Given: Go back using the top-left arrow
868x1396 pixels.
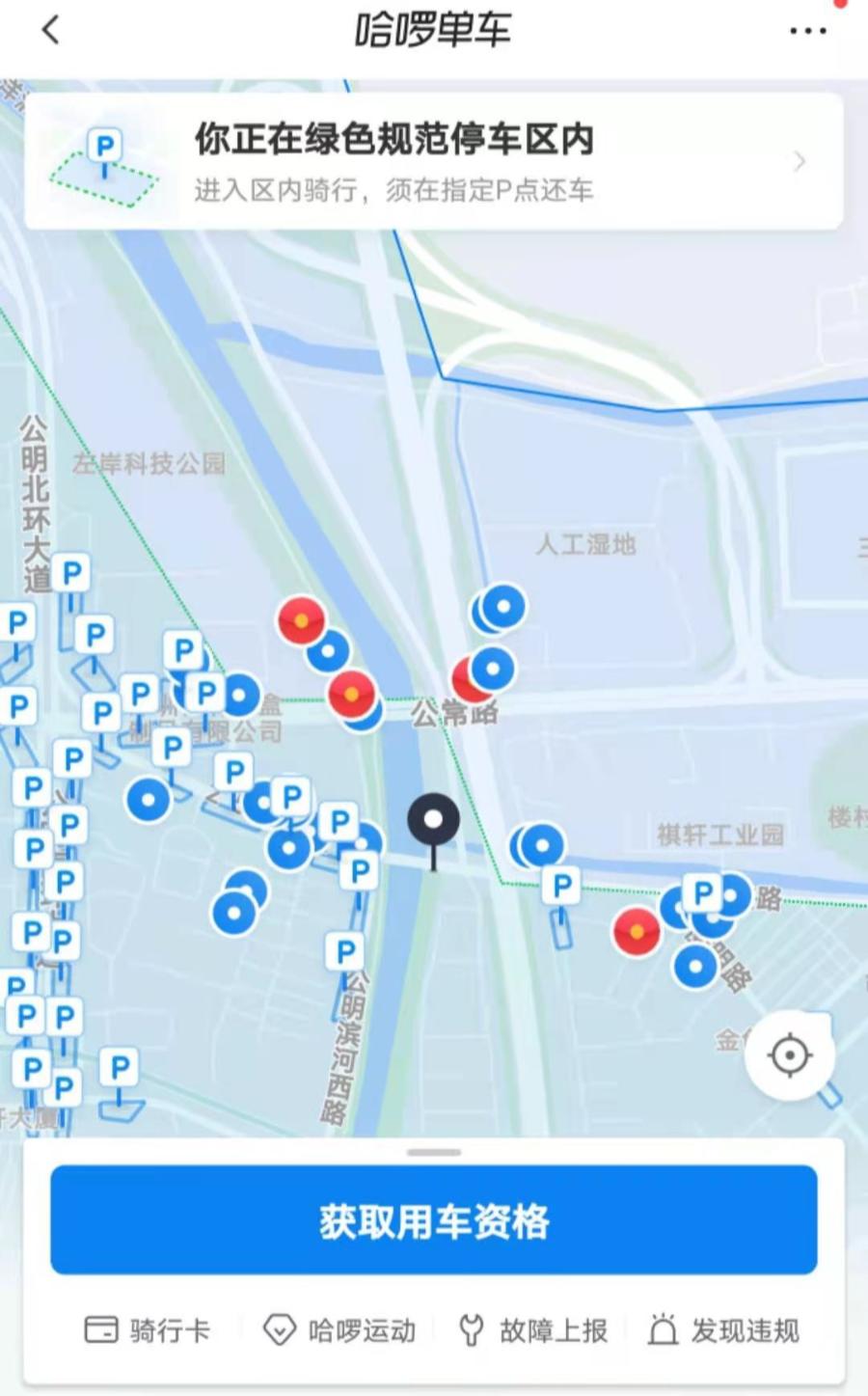Looking at the screenshot, I should 51,30.
